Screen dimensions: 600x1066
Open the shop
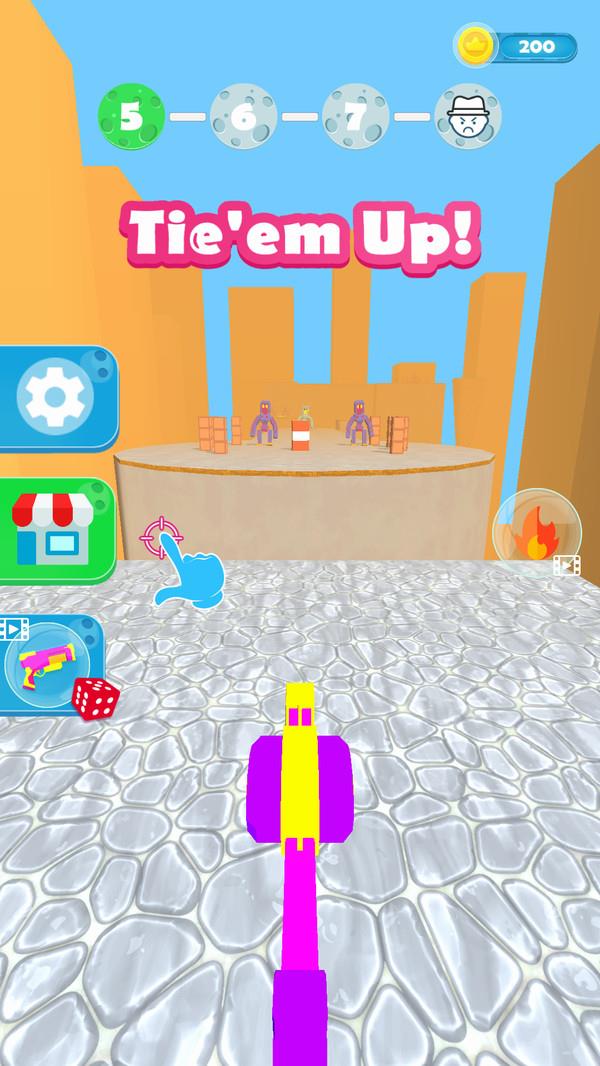click(x=52, y=530)
